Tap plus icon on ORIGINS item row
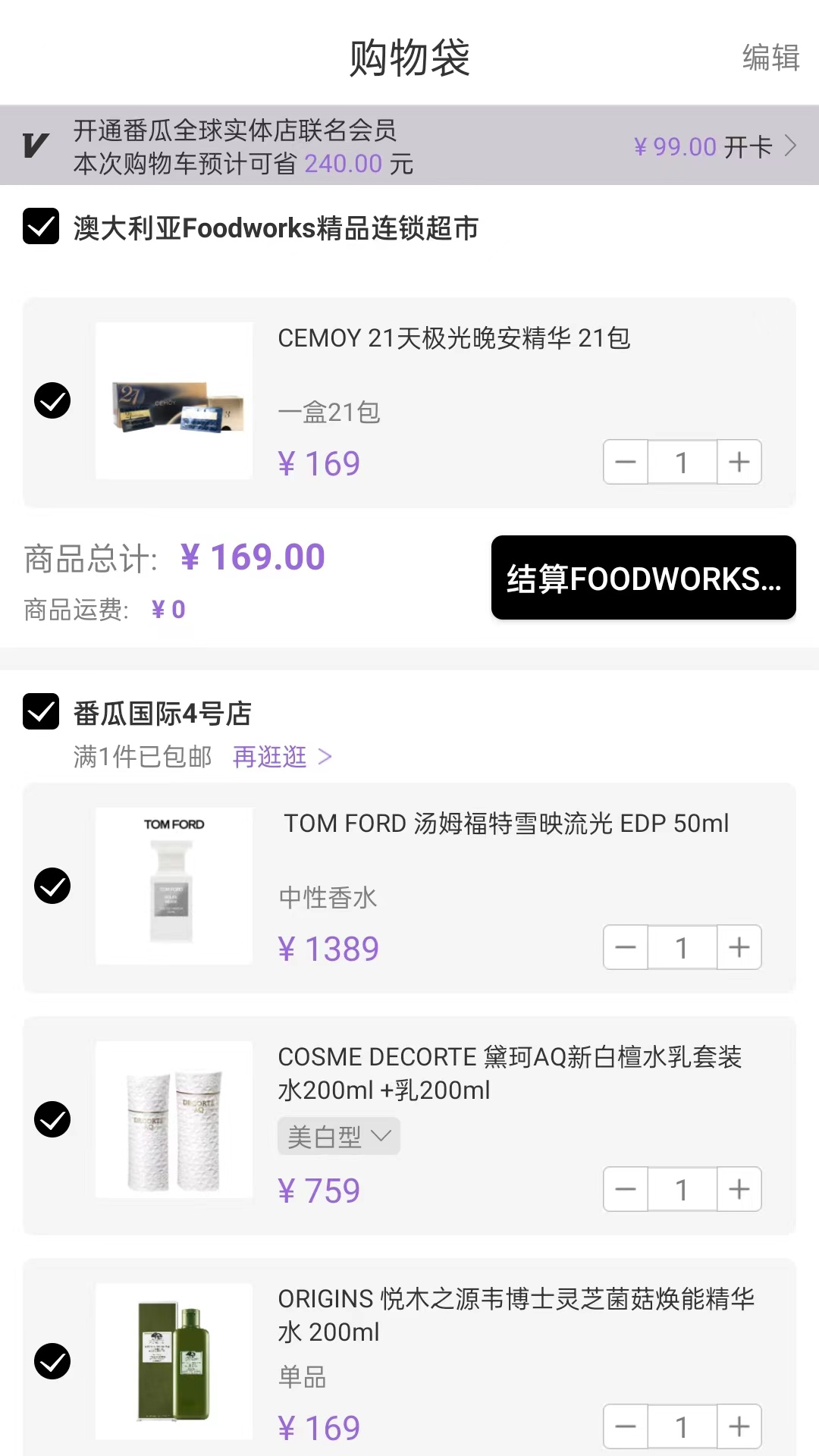The height and width of the screenshot is (1456, 819). click(x=739, y=1426)
